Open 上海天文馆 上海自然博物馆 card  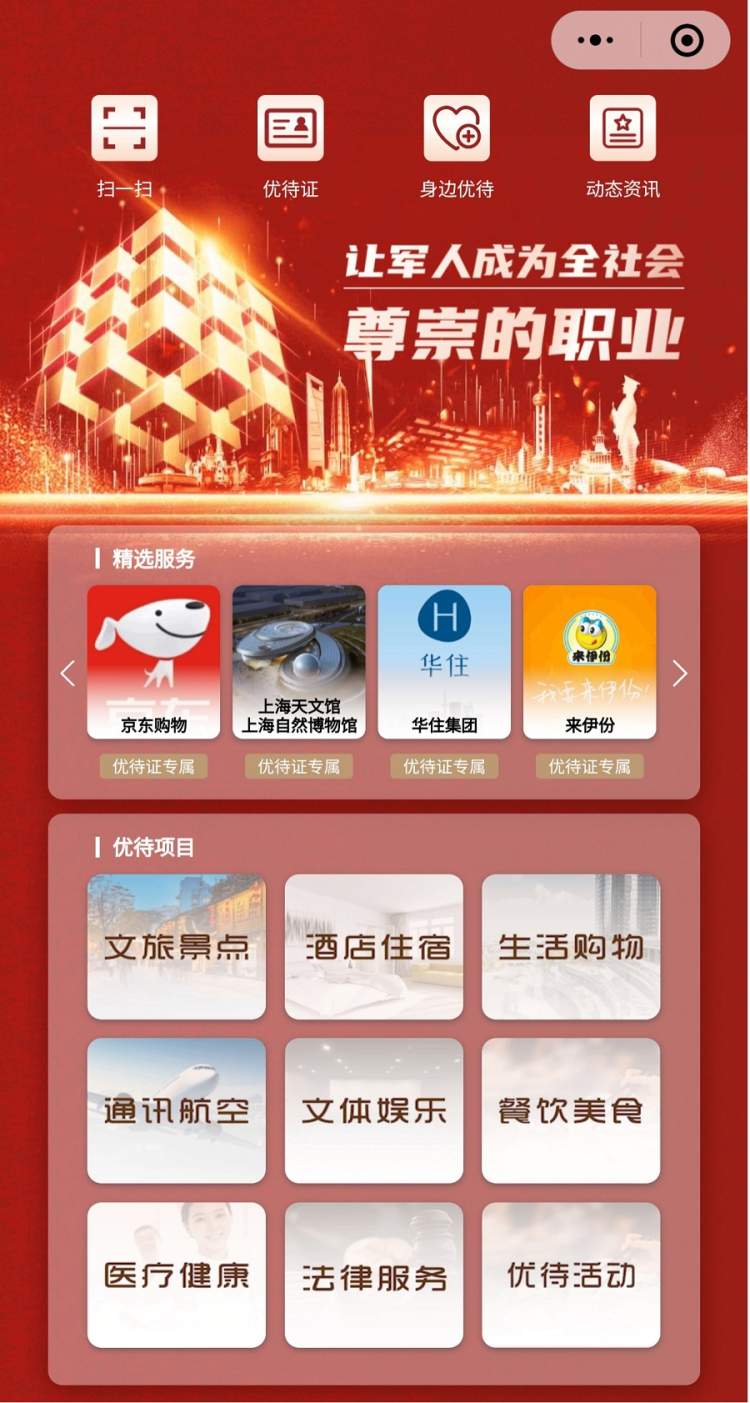point(298,662)
